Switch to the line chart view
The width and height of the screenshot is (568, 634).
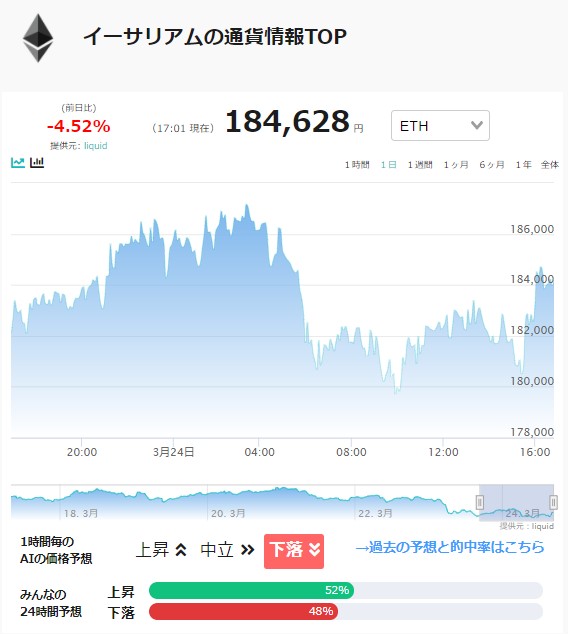coord(17,163)
